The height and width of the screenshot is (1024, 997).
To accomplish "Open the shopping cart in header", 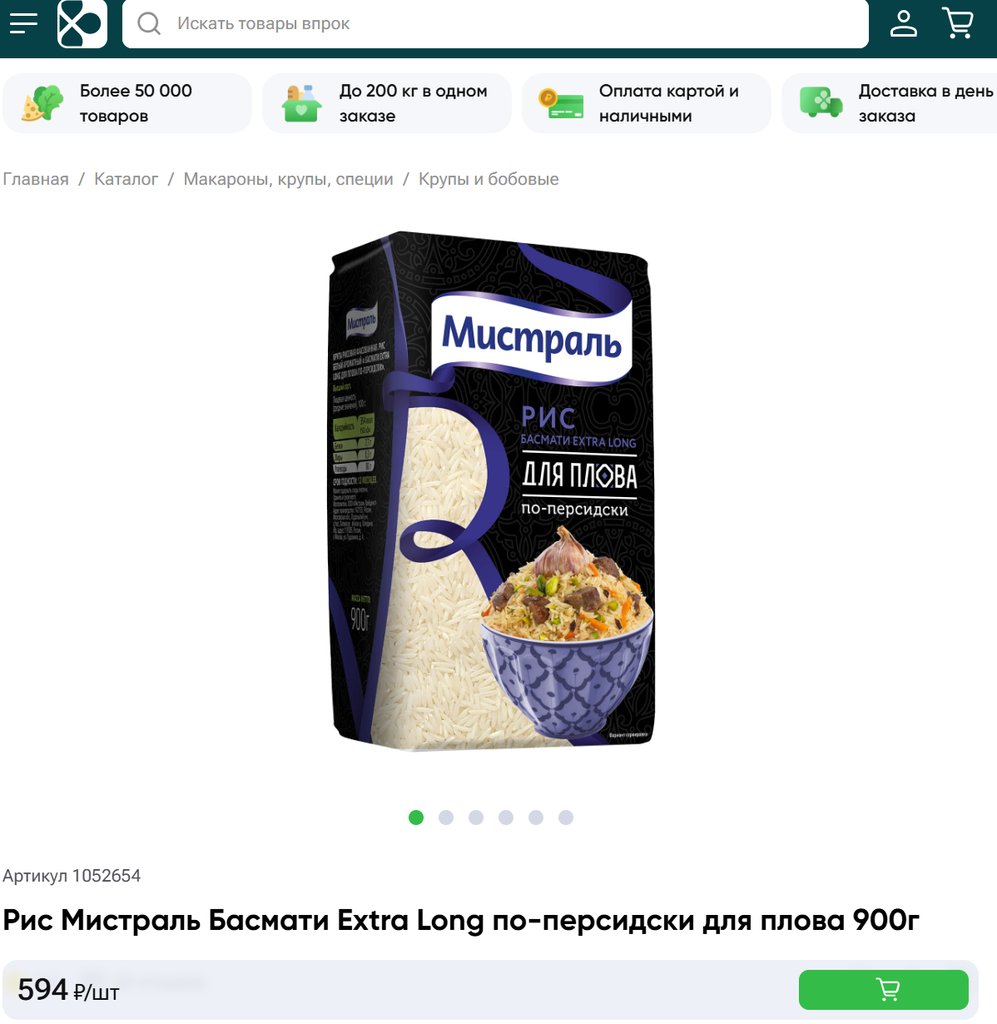I will click(958, 23).
